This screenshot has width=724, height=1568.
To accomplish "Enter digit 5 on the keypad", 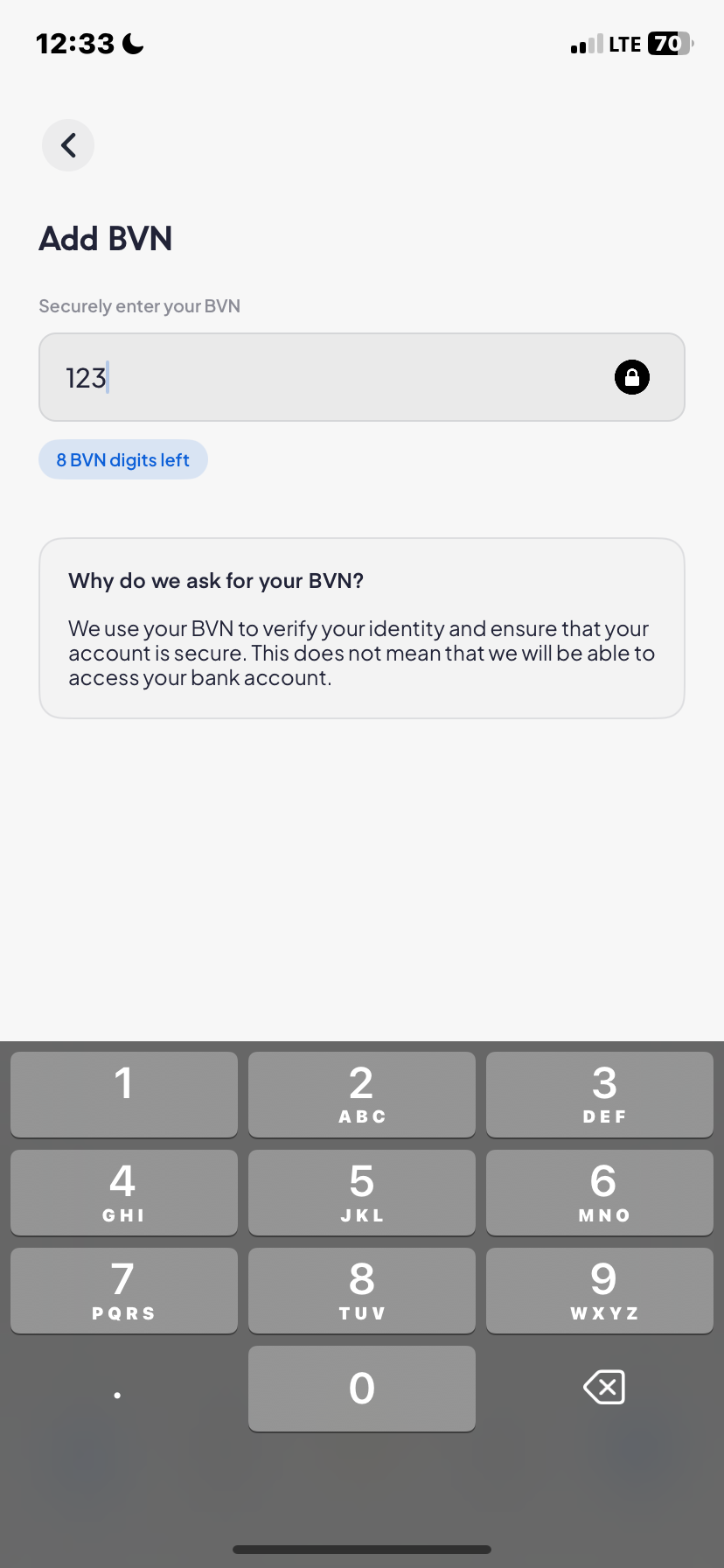I will [362, 1192].
